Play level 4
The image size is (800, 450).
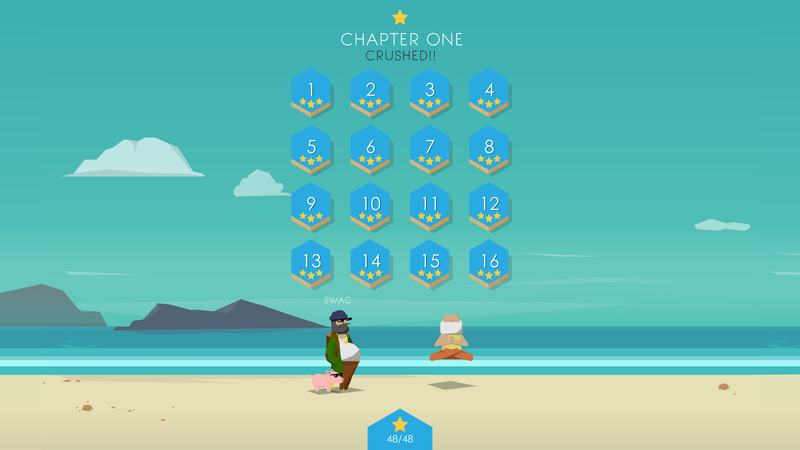(x=489, y=92)
